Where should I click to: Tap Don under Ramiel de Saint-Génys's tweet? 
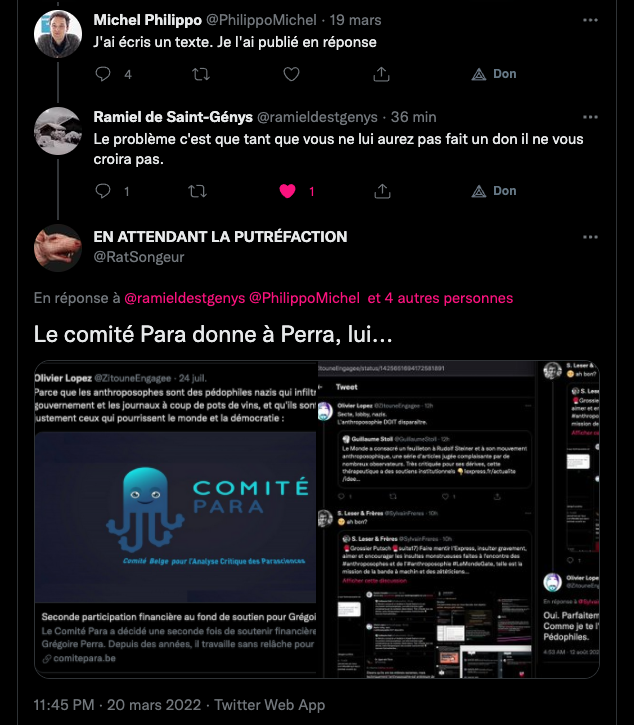(x=493, y=191)
